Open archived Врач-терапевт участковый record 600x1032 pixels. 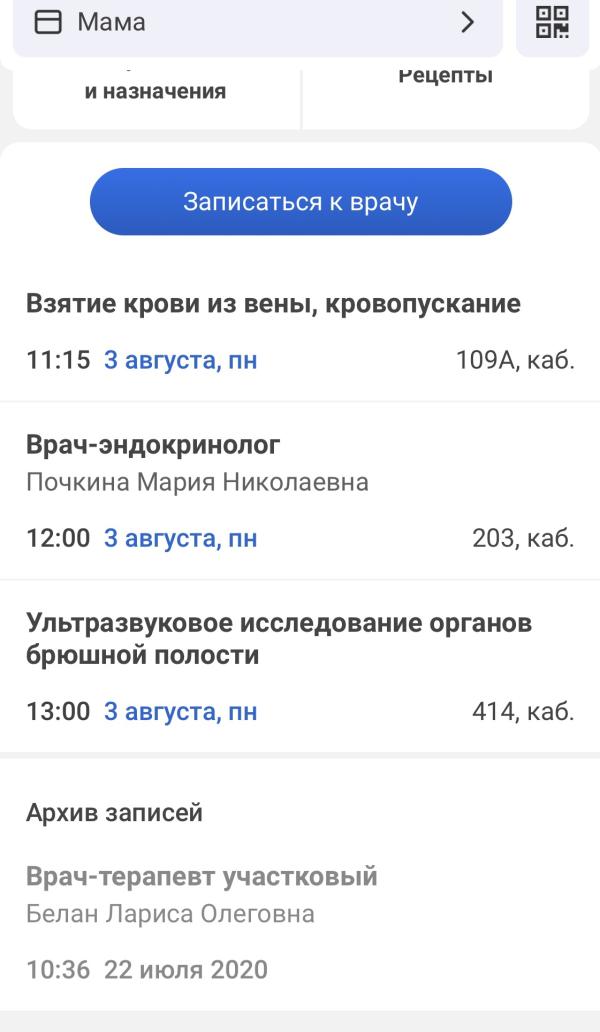tap(300, 923)
